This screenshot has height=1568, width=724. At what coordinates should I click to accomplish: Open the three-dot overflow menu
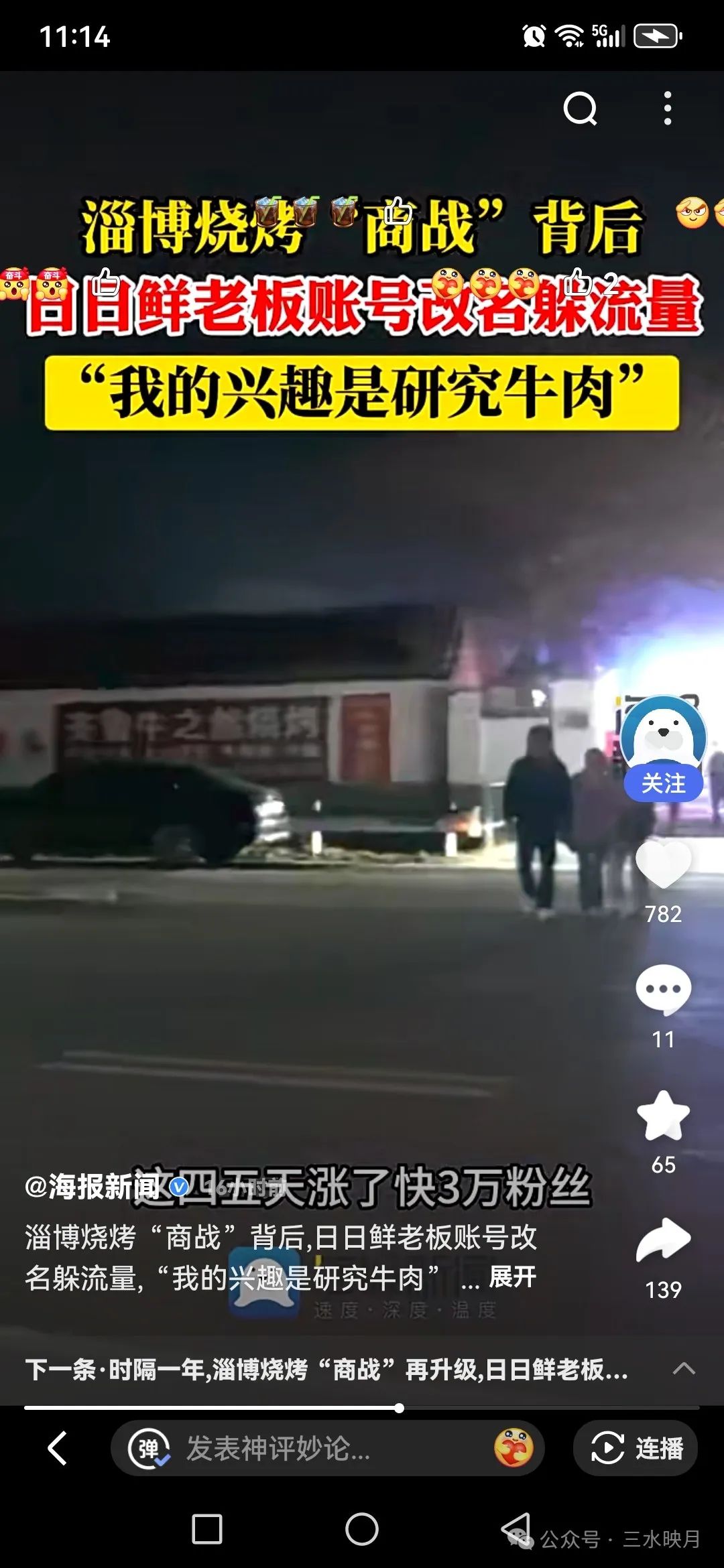(667, 109)
